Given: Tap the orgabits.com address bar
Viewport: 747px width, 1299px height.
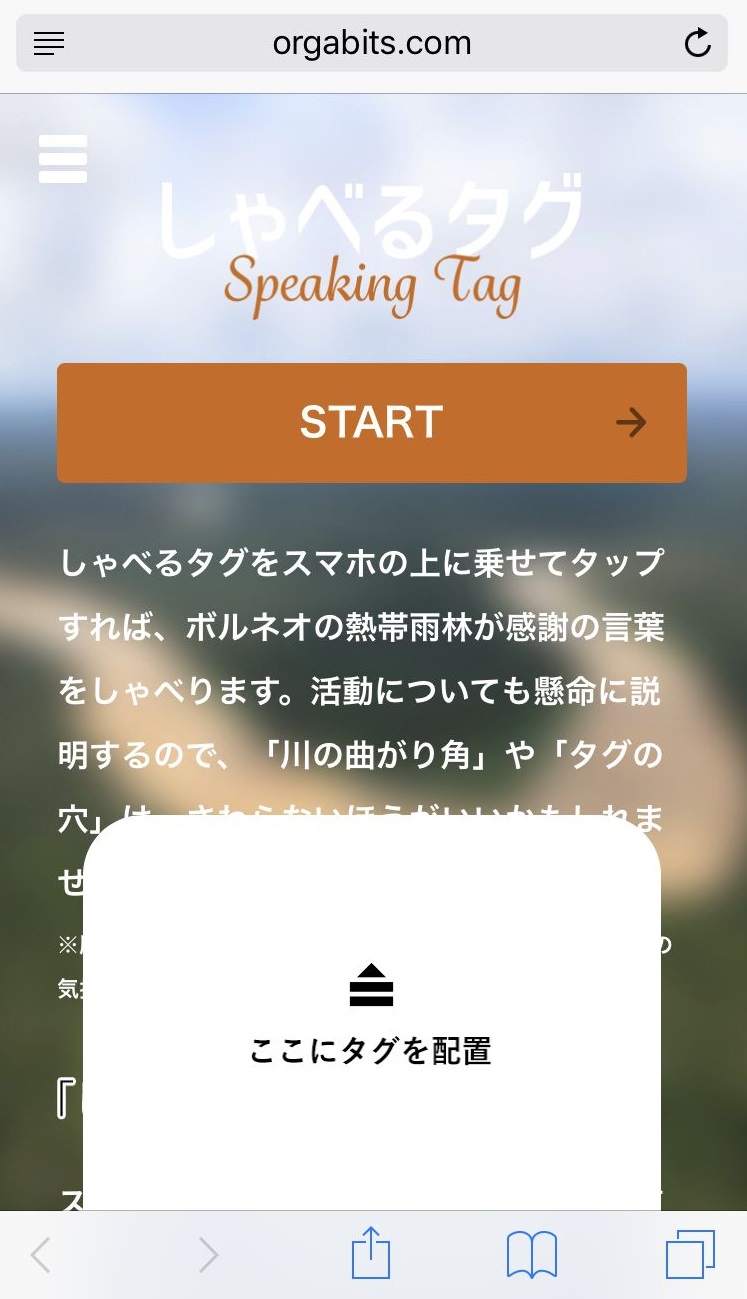Looking at the screenshot, I should point(372,43).
